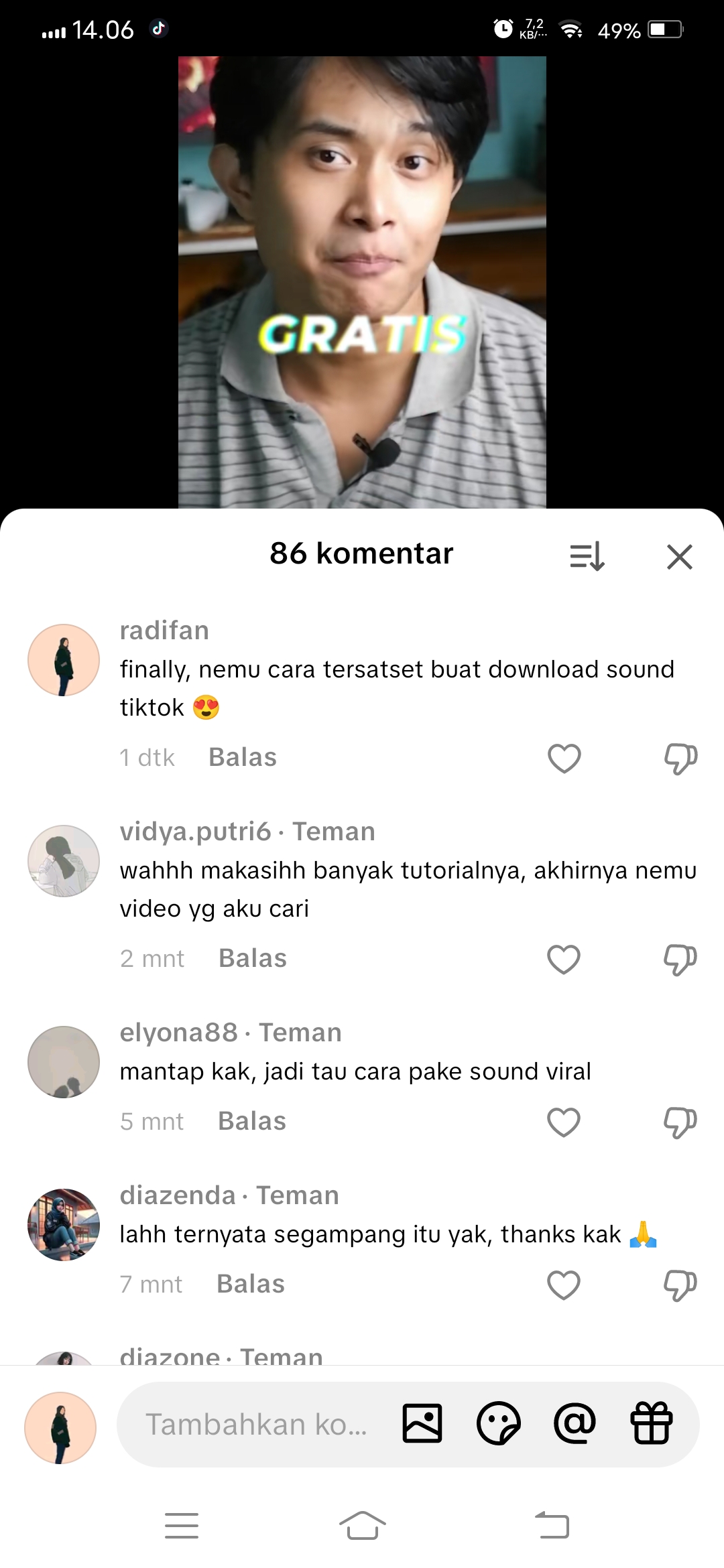Like diazenda's comment
Image resolution: width=724 pixels, height=1568 pixels.
tap(564, 1285)
